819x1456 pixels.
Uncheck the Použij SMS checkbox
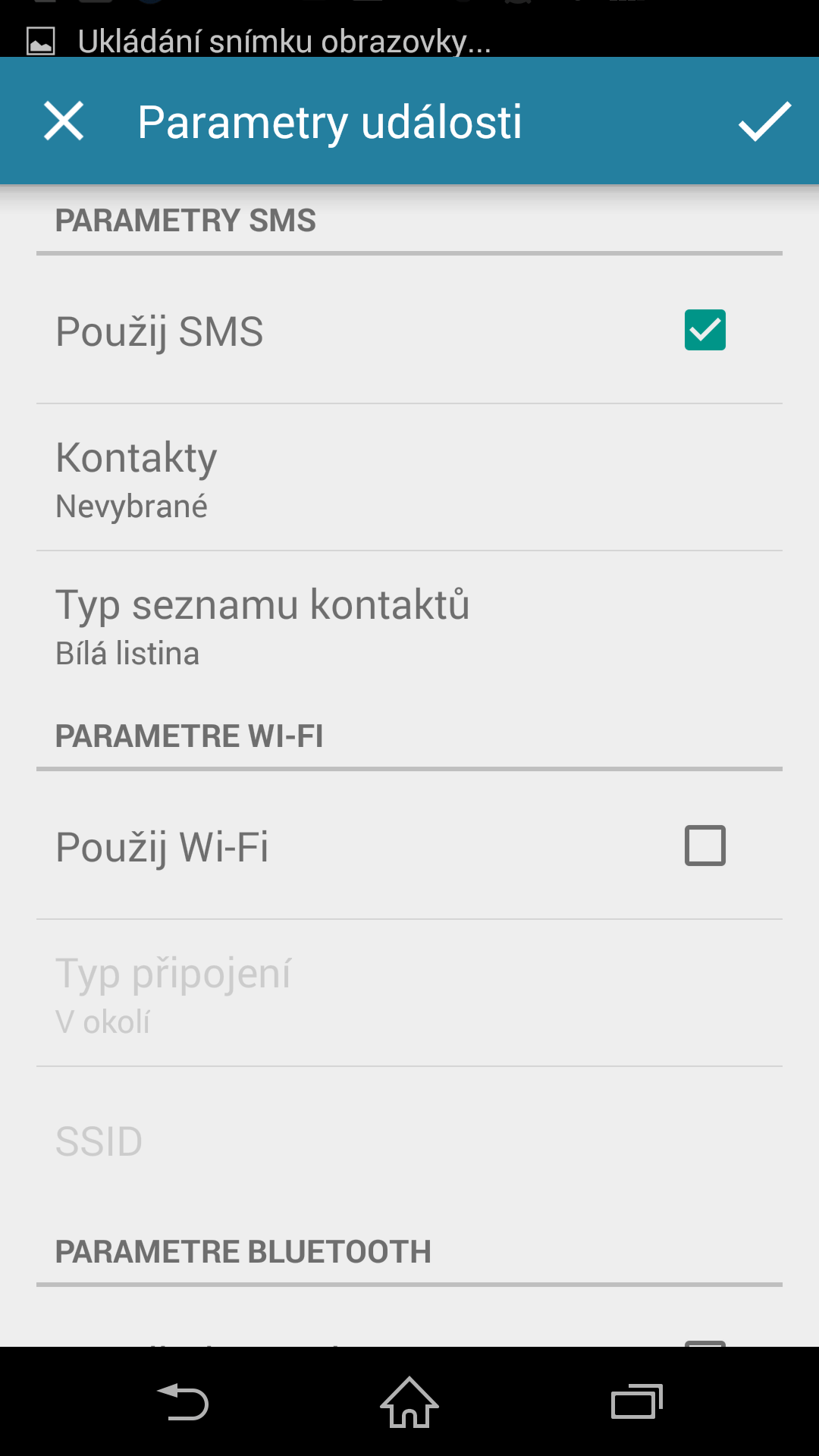705,330
